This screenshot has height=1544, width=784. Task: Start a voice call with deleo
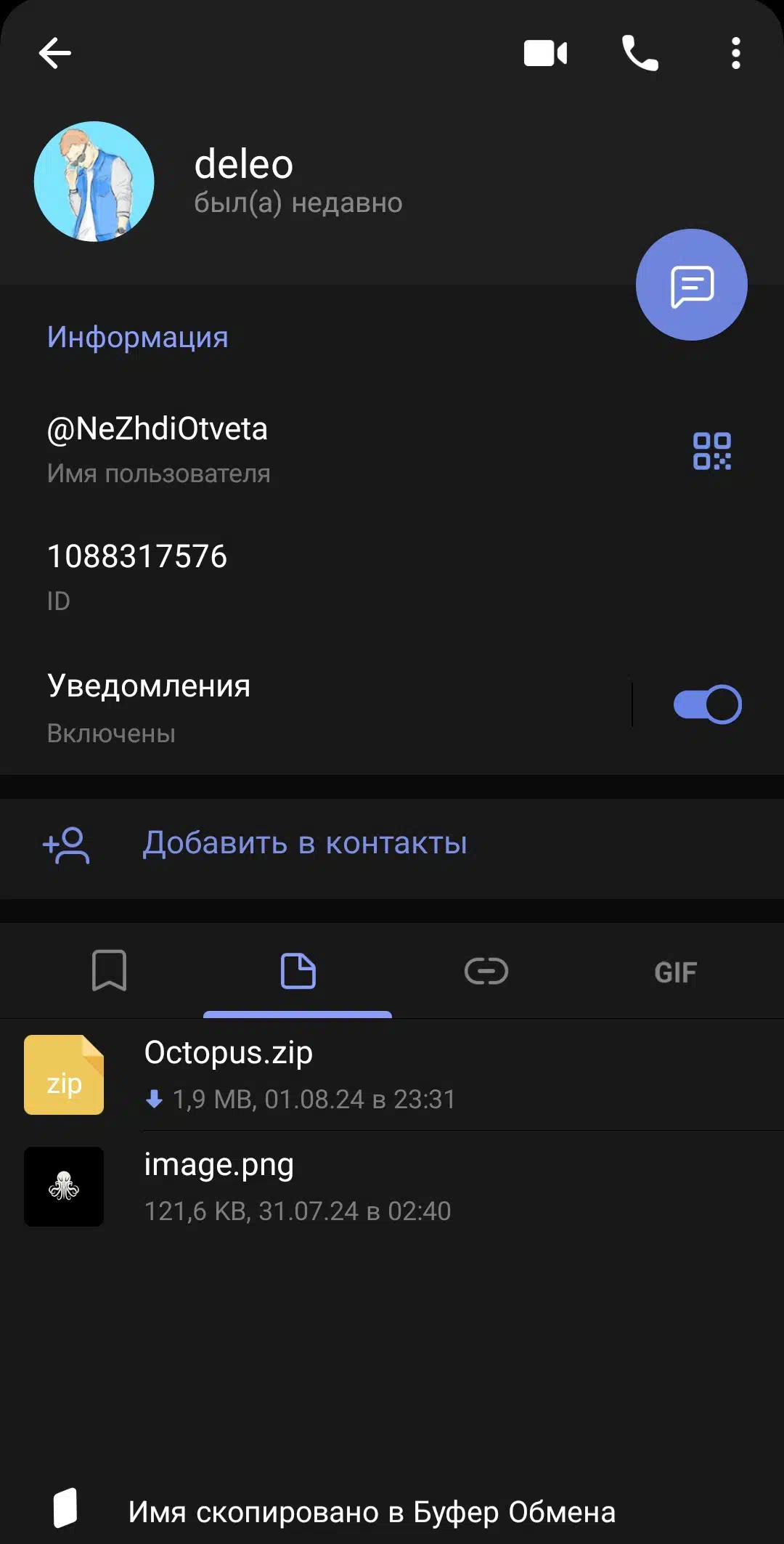[x=640, y=53]
